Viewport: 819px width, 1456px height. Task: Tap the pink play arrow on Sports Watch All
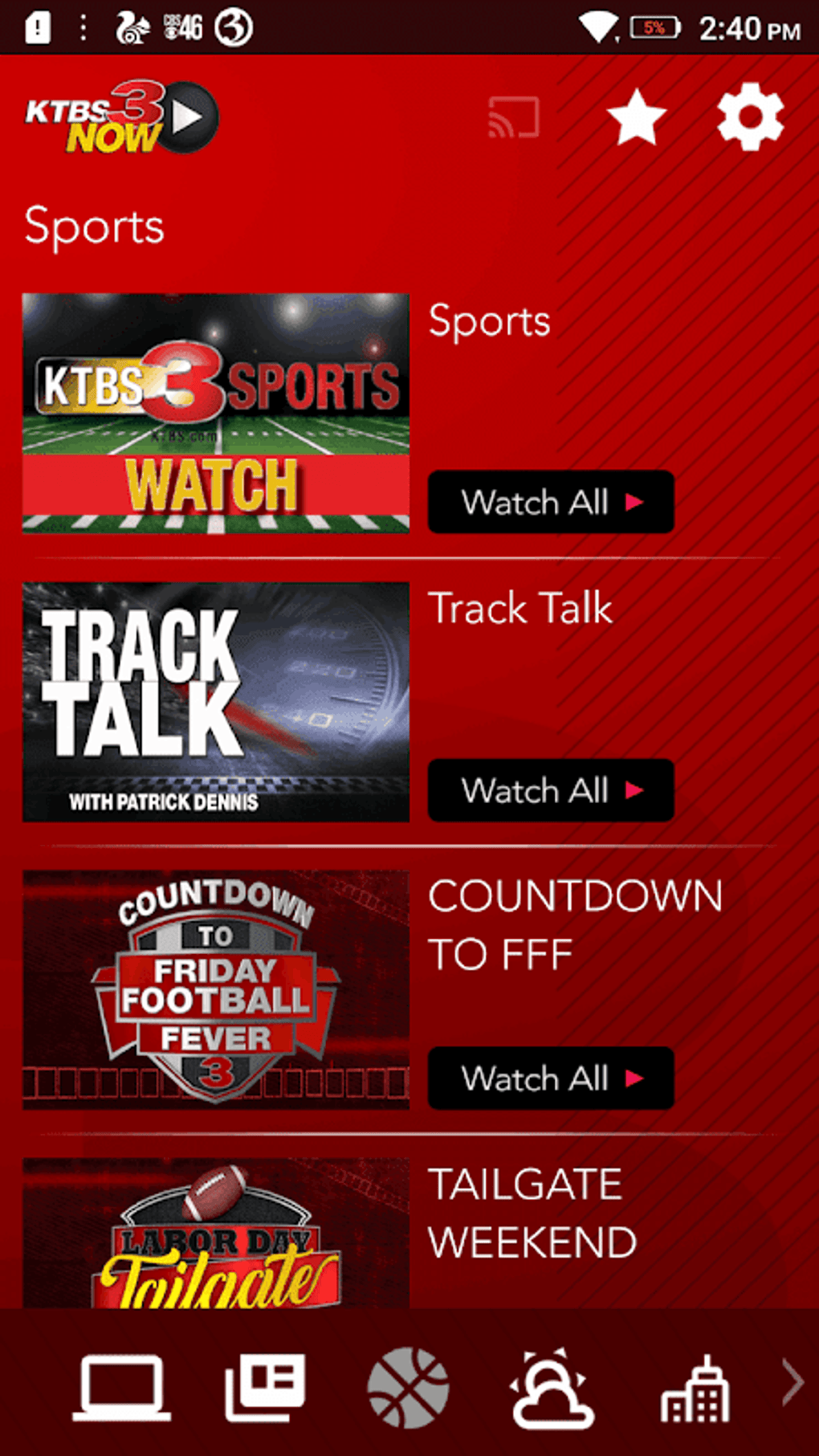[x=636, y=503]
